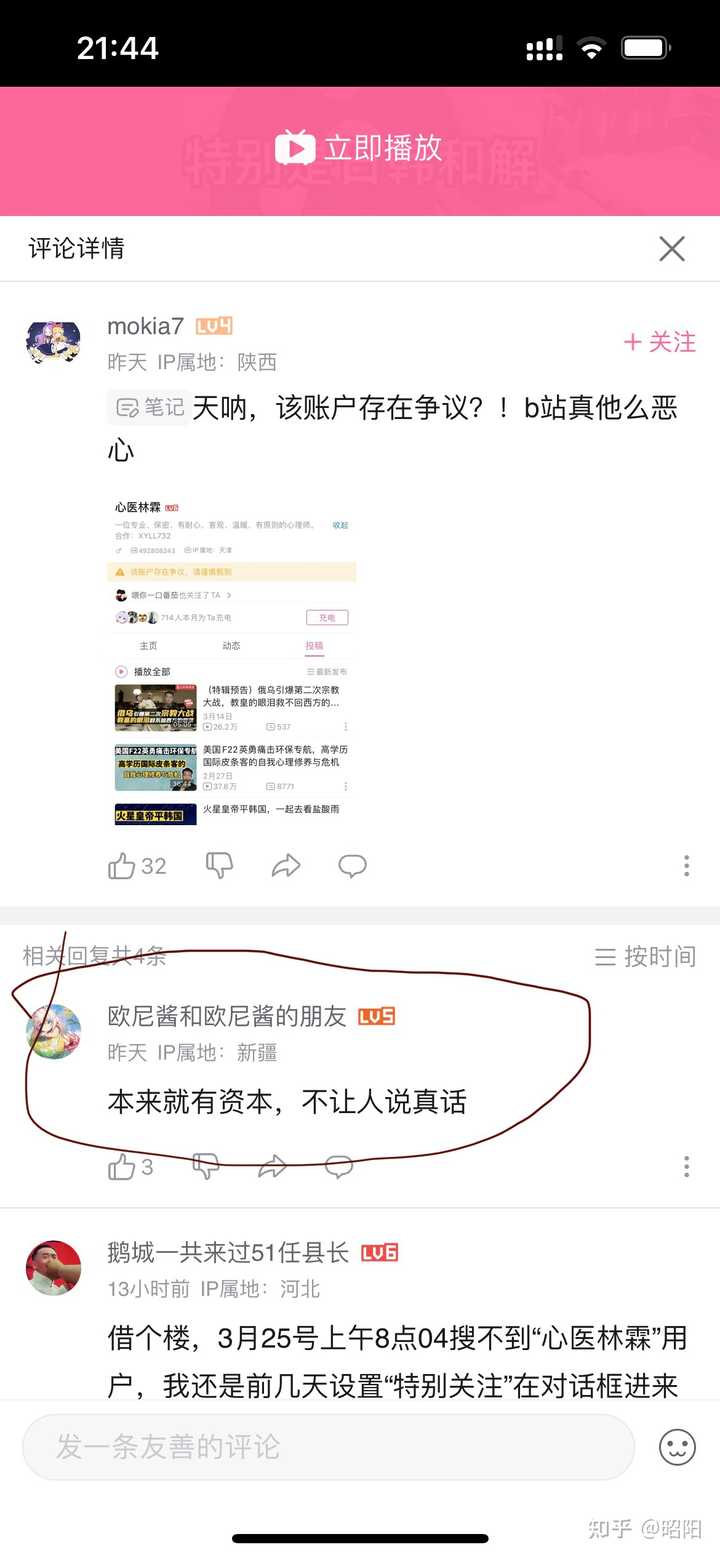Dislike the reply by 欧尼酱和欧尼酱的朋友

(x=206, y=1166)
